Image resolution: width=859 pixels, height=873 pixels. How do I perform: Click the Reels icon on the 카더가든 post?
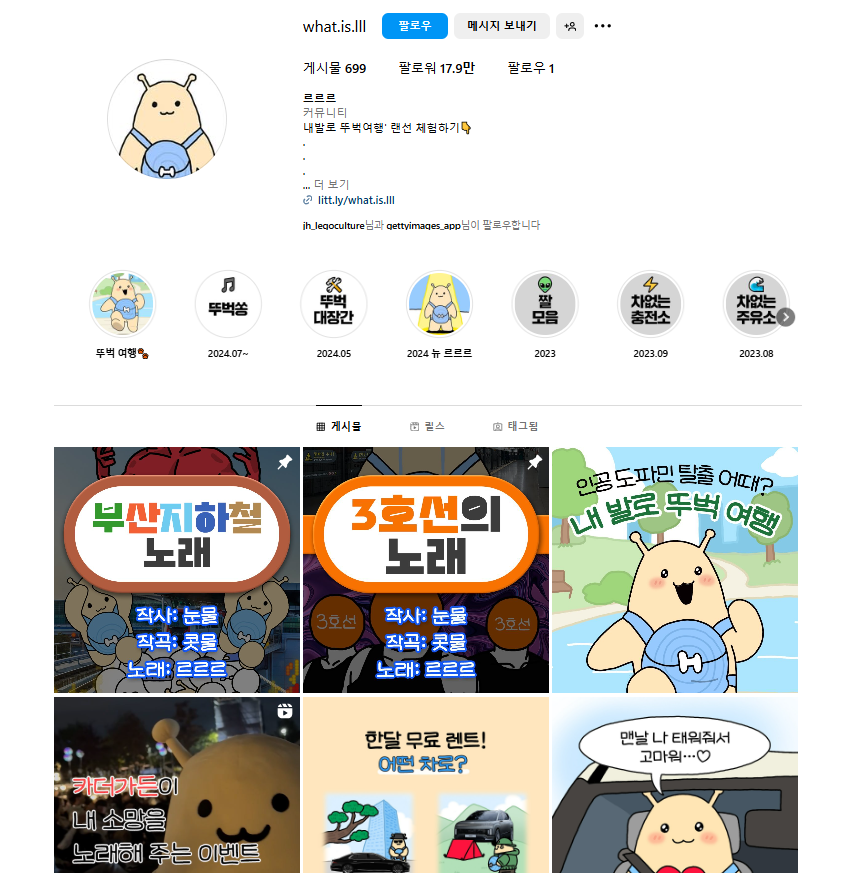[284, 711]
